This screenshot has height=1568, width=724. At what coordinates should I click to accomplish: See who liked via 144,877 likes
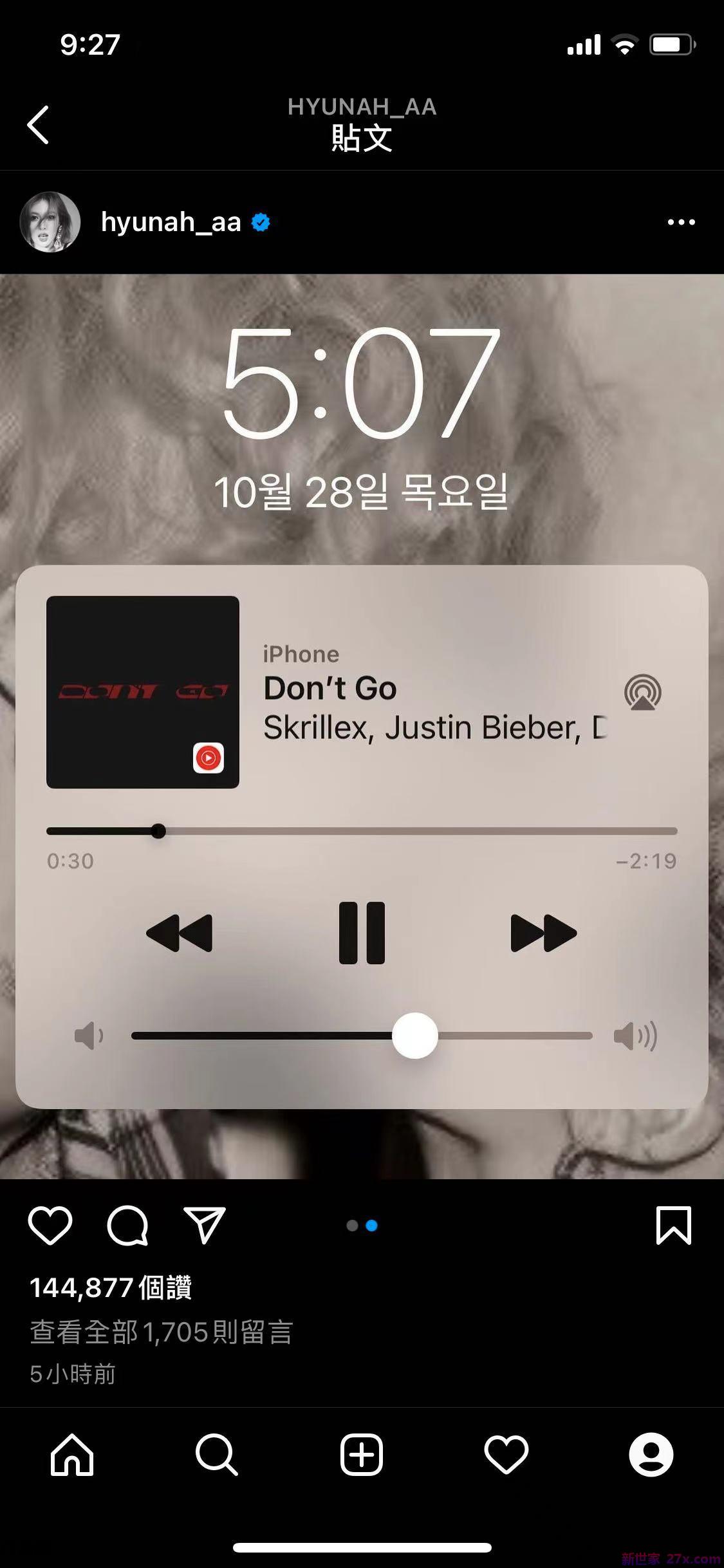point(111,1287)
